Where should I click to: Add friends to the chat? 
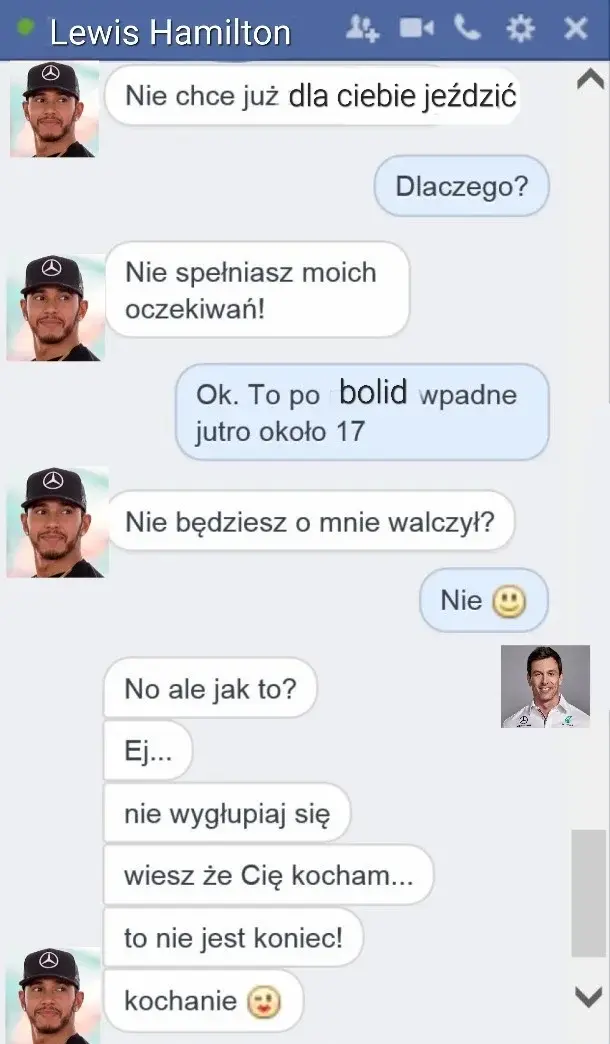click(x=363, y=29)
